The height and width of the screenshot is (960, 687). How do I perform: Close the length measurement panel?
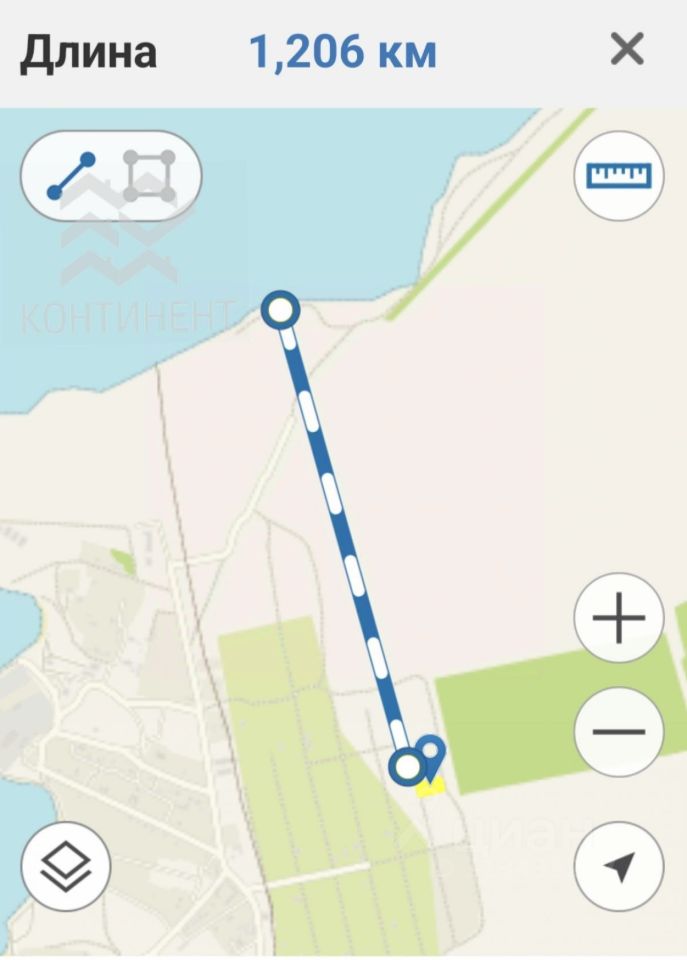pyautogui.click(x=627, y=49)
